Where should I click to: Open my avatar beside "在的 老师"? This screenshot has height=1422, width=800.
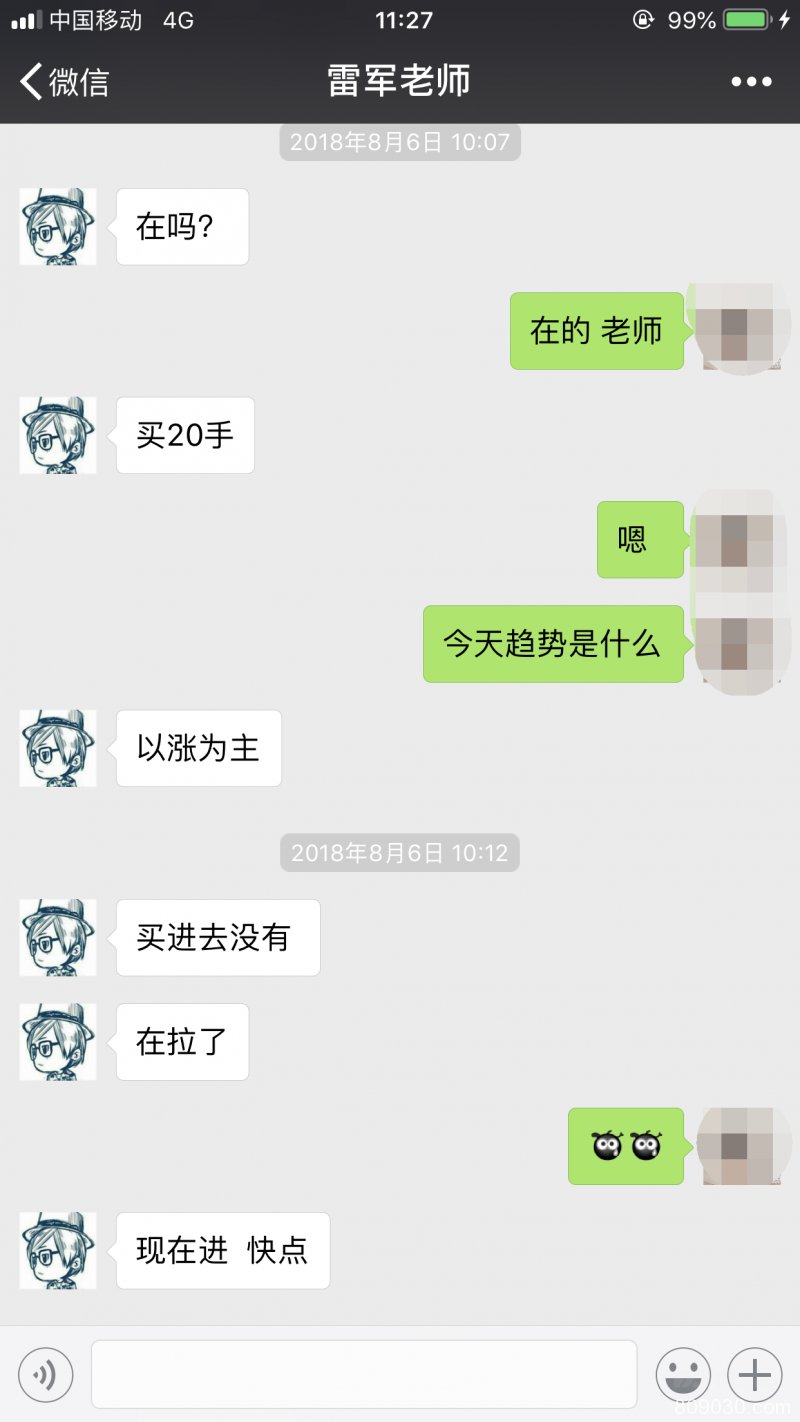[x=739, y=331]
